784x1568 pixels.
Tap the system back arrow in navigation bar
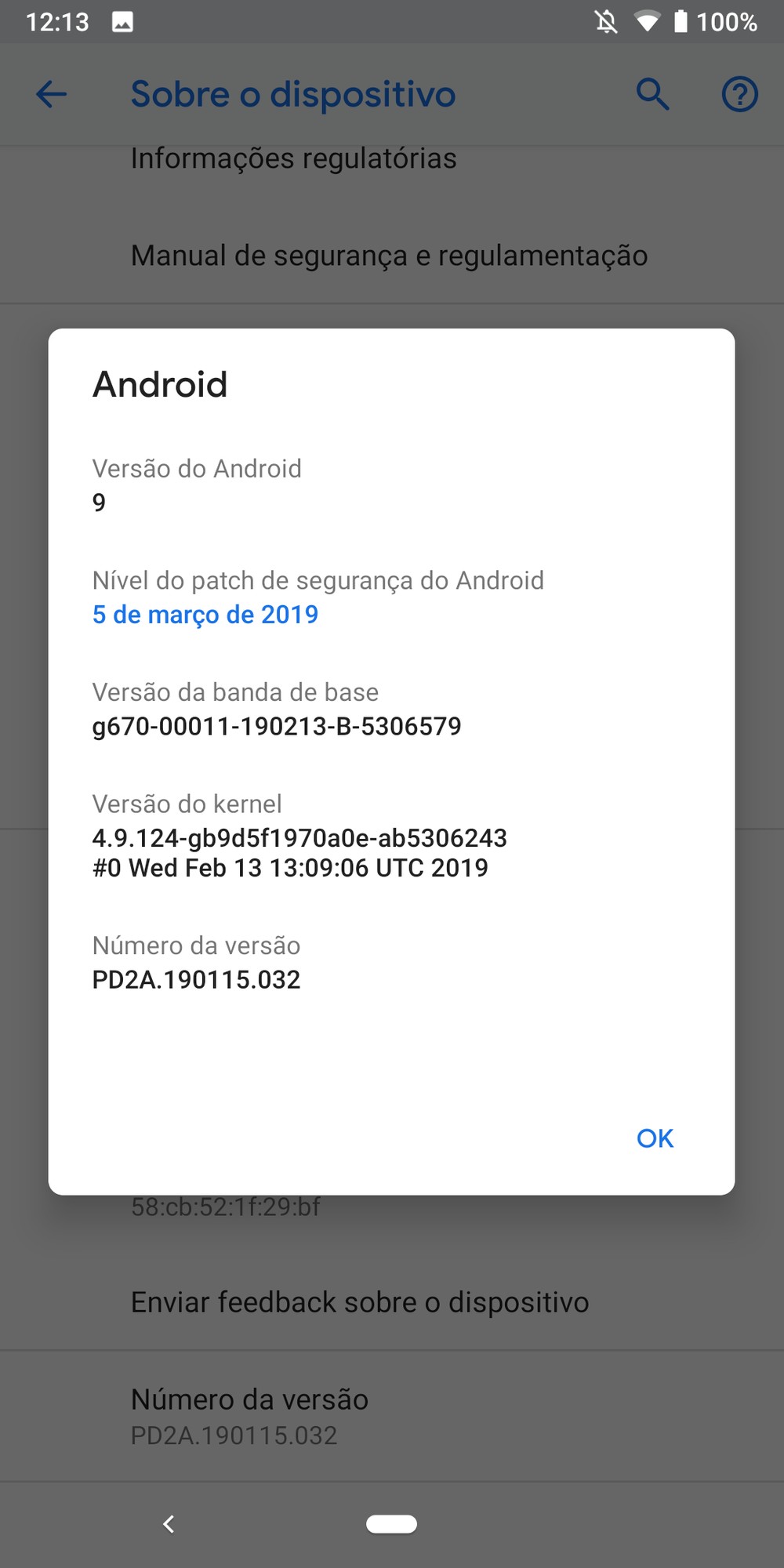pos(169,1523)
